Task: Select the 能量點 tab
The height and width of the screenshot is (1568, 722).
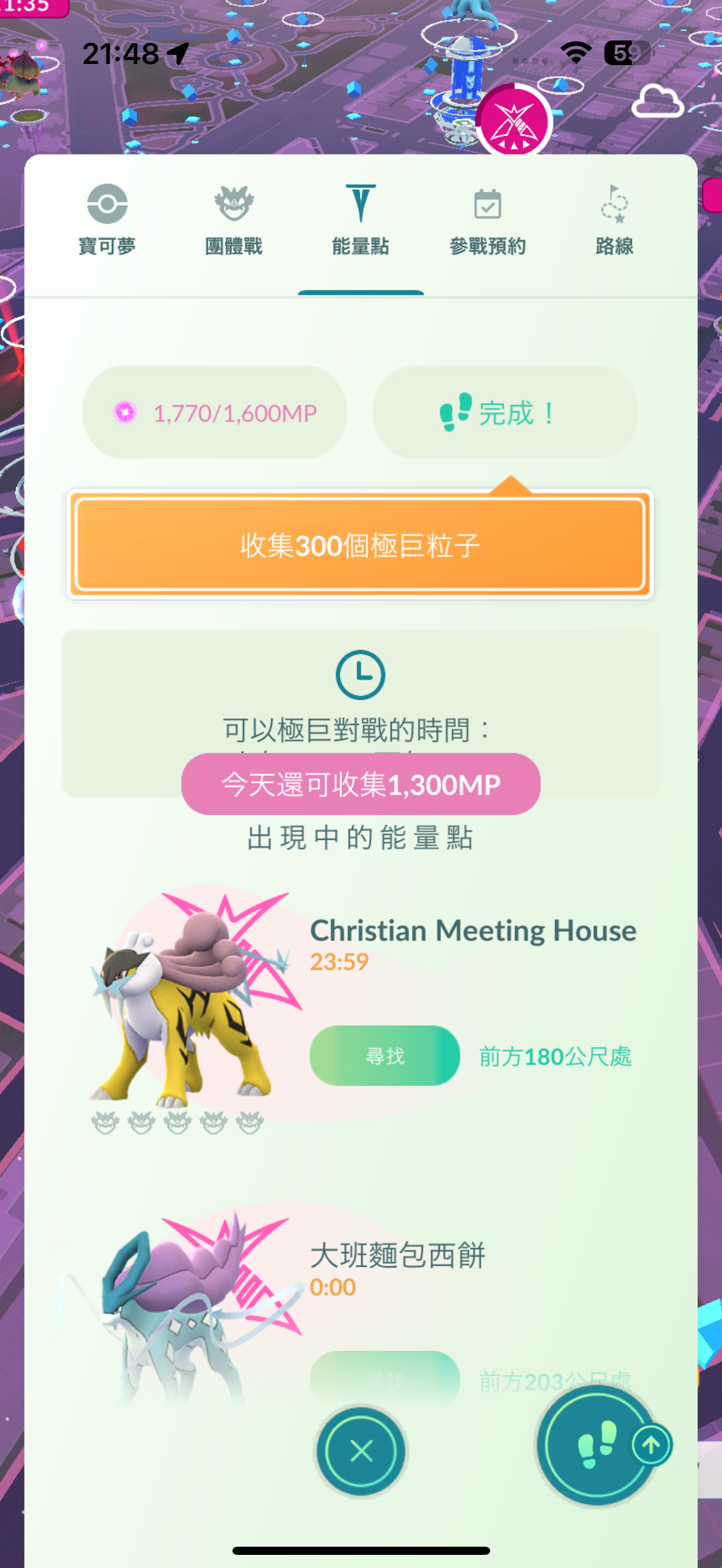Action: click(360, 220)
